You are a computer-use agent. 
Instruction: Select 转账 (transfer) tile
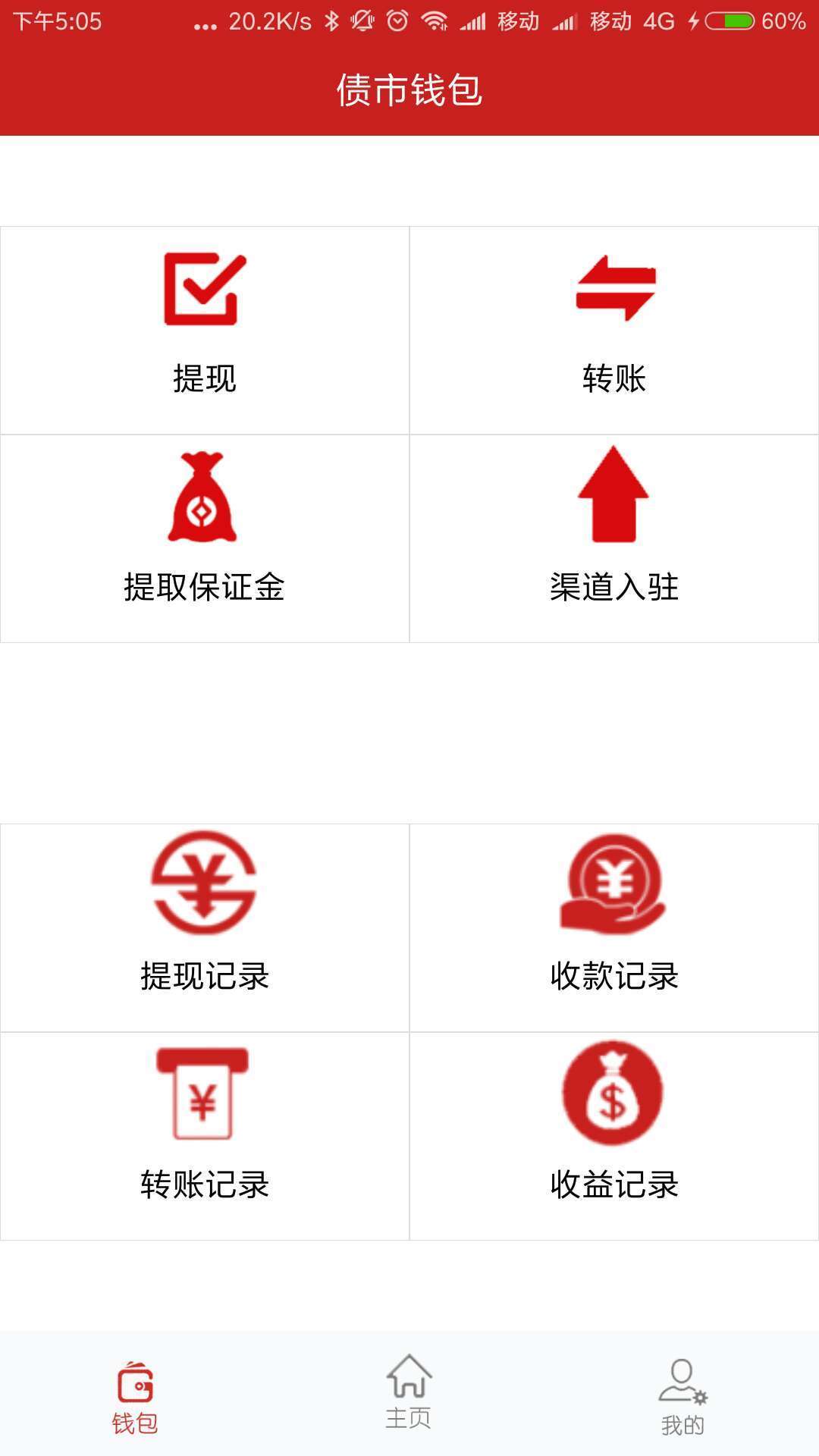(614, 330)
